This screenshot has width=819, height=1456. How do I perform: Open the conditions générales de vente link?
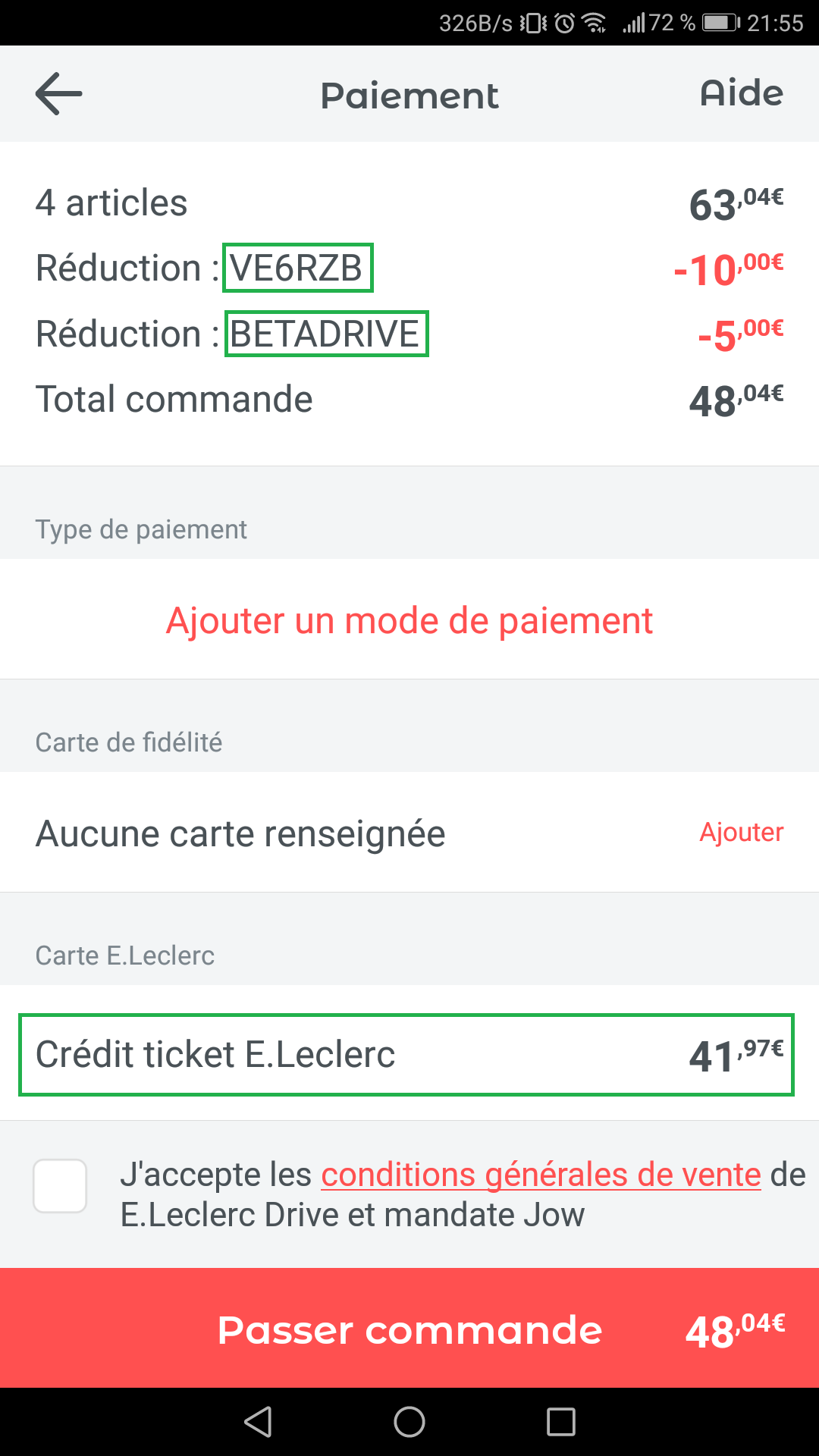pyautogui.click(x=541, y=1175)
